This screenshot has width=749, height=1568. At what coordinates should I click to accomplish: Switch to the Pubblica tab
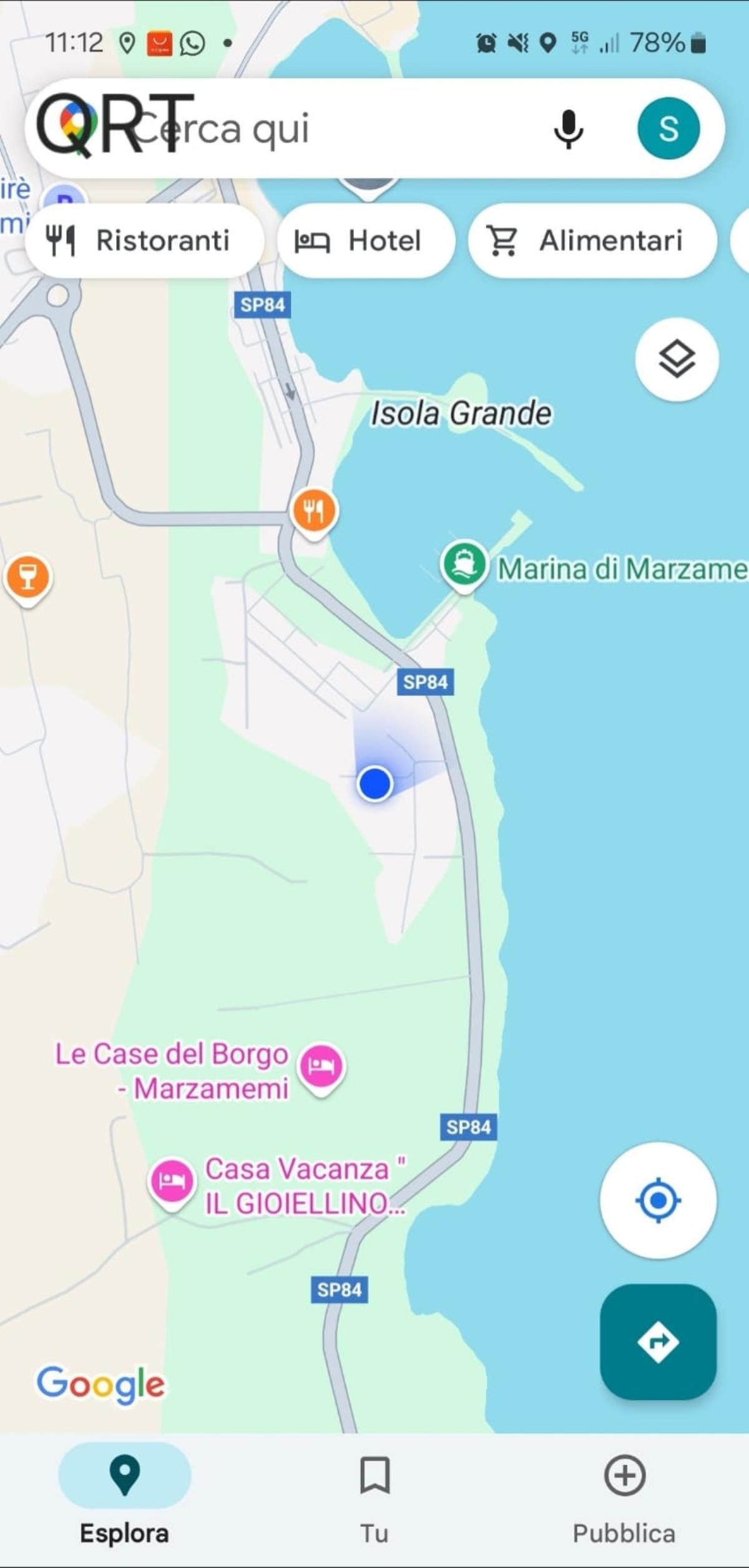pyautogui.click(x=624, y=1500)
